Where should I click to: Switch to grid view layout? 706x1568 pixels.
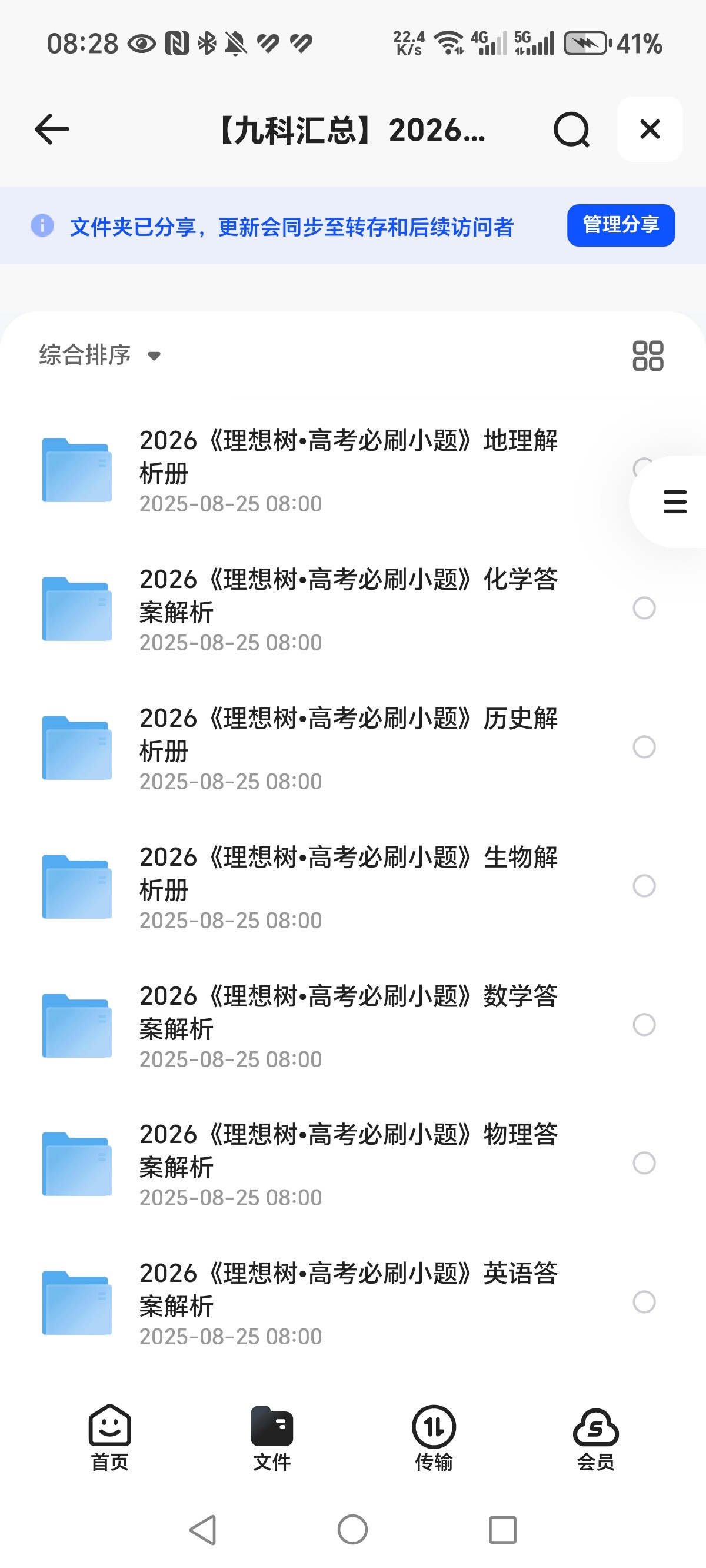click(648, 356)
